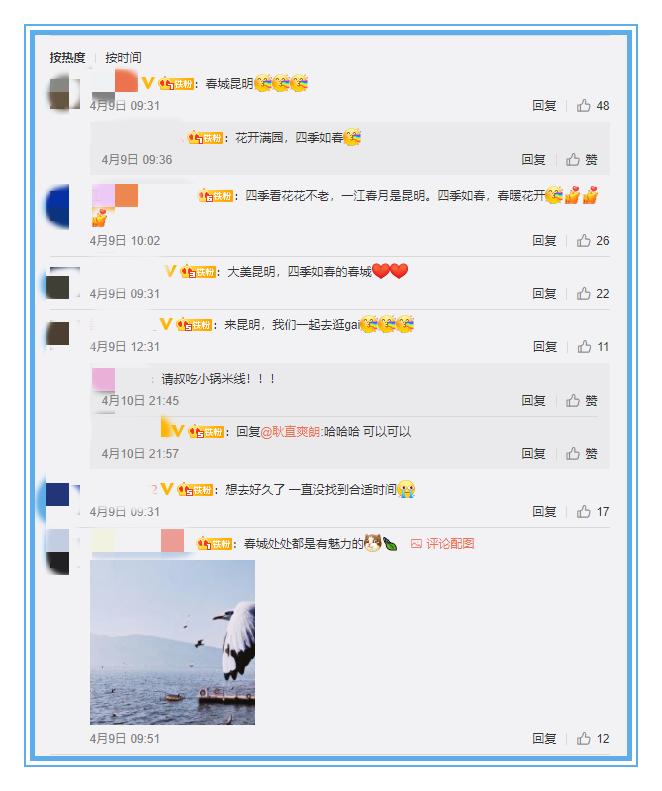Like the 春城昆明 comment with 48 likes
The width and height of the screenshot is (662, 791).
[593, 105]
